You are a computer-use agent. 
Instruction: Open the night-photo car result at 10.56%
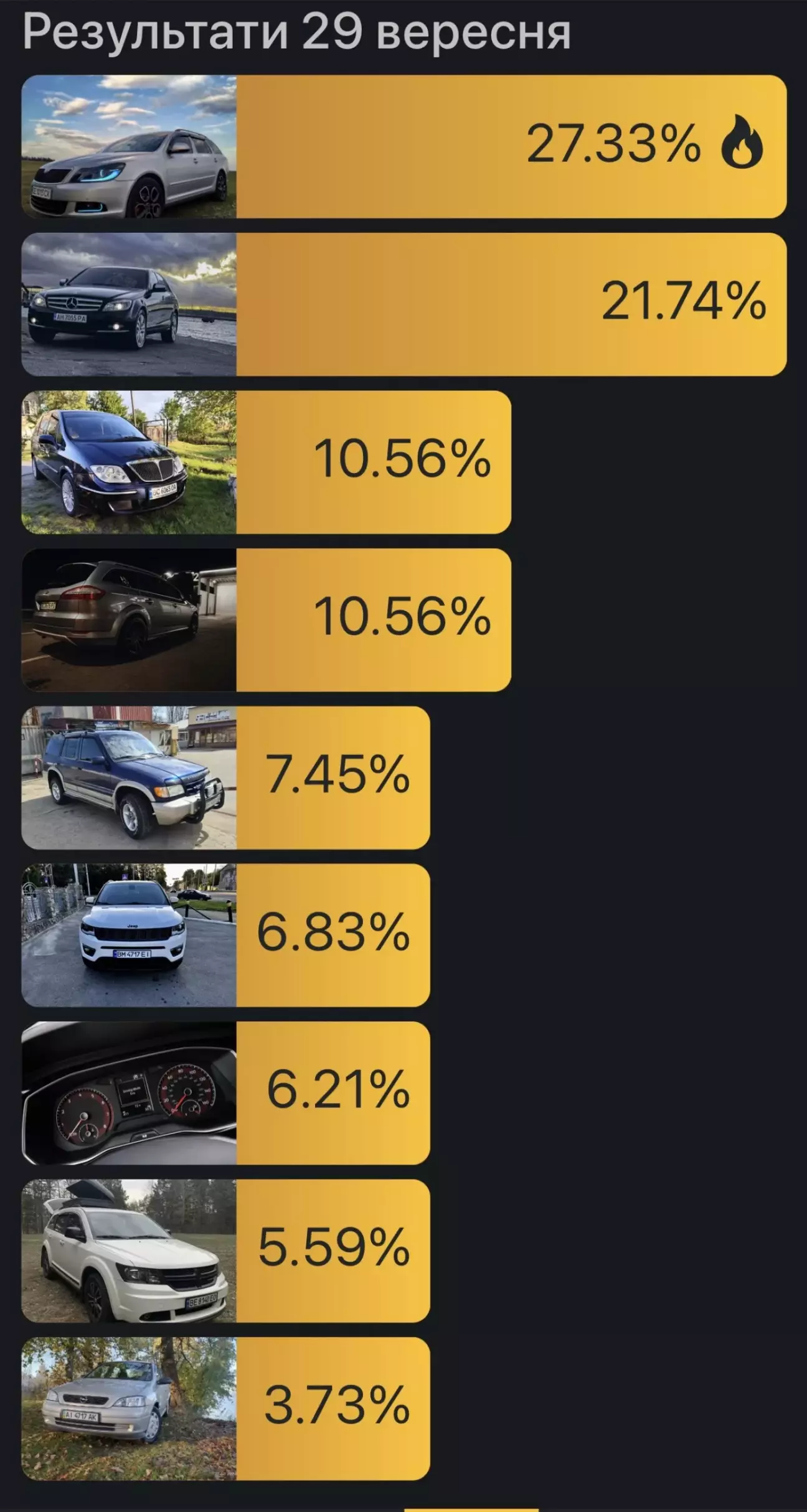point(267,620)
